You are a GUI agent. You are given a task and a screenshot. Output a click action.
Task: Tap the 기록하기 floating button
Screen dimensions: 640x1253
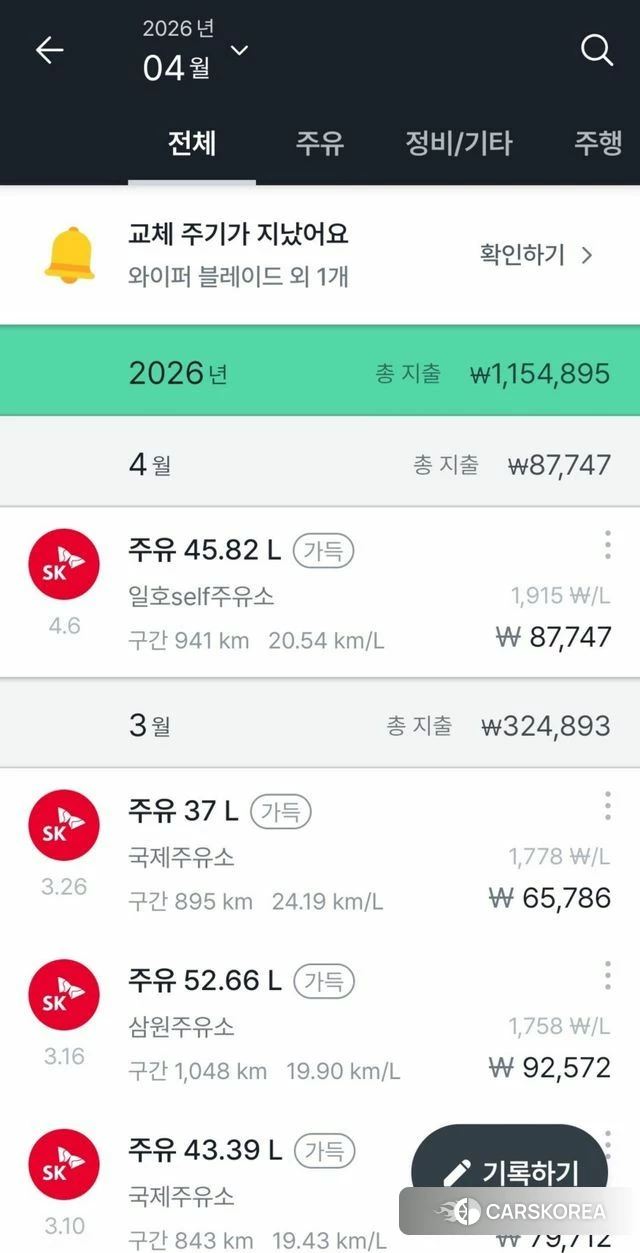[x=510, y=1171]
